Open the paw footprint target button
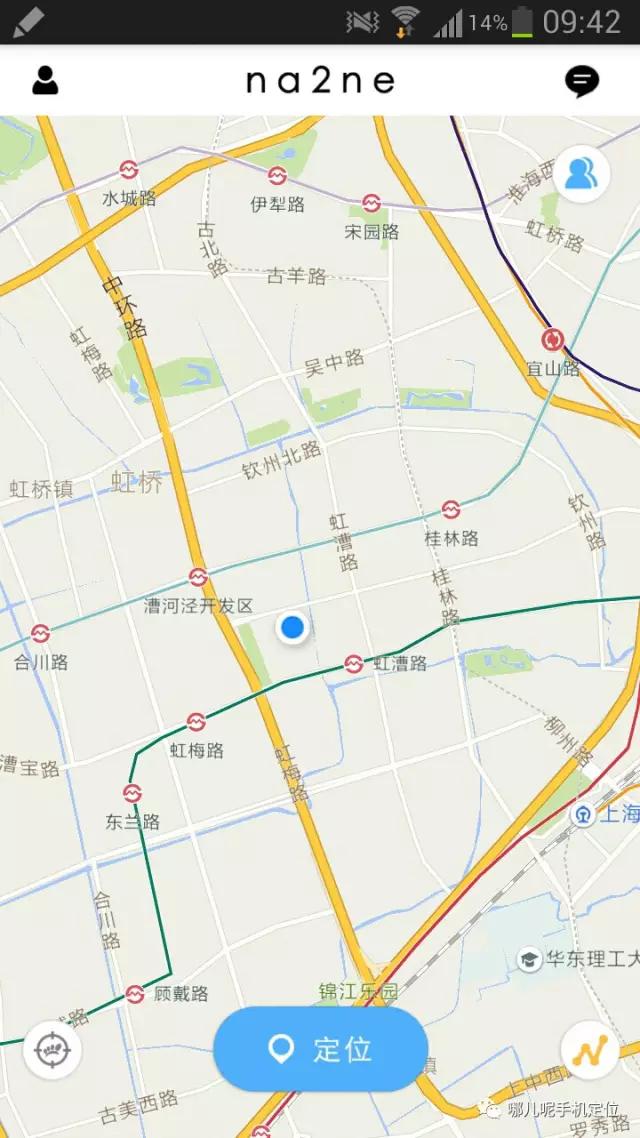The image size is (640, 1138). click(x=52, y=1050)
